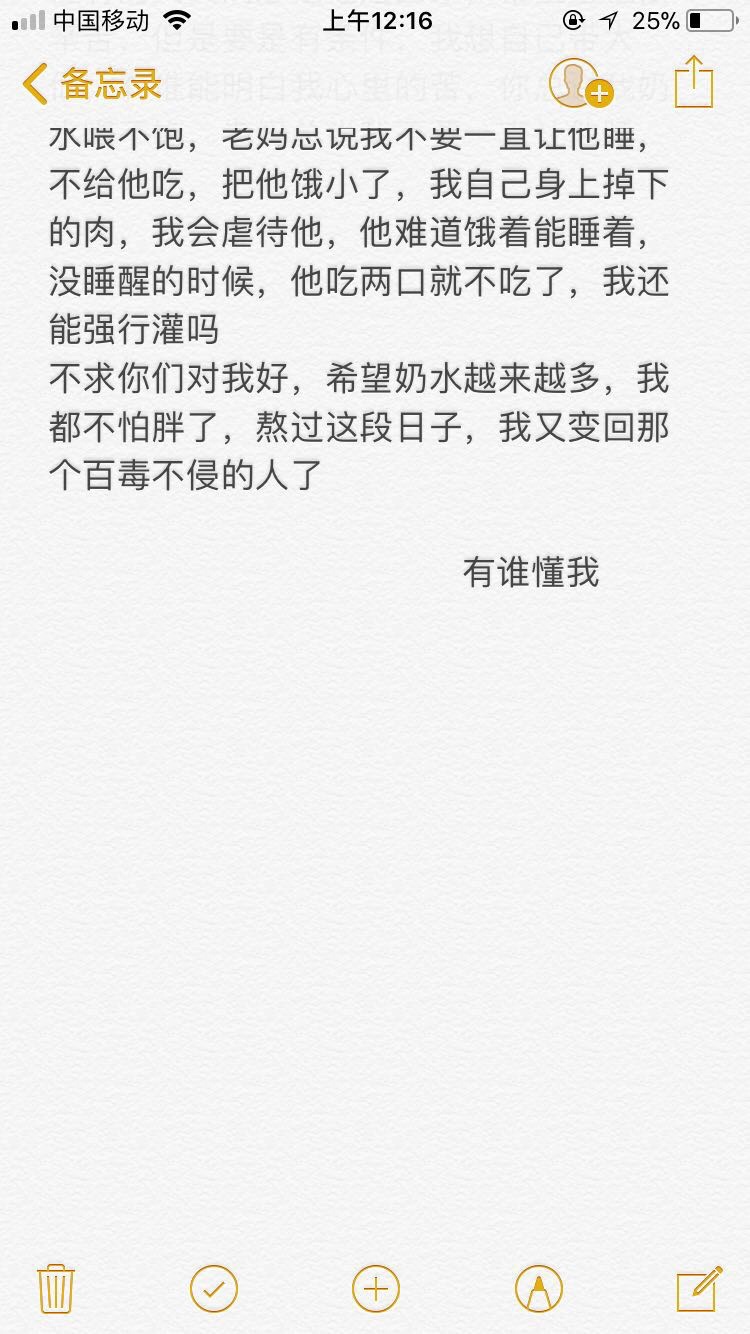
Task: Delete this note with trash icon
Action: (56, 1288)
